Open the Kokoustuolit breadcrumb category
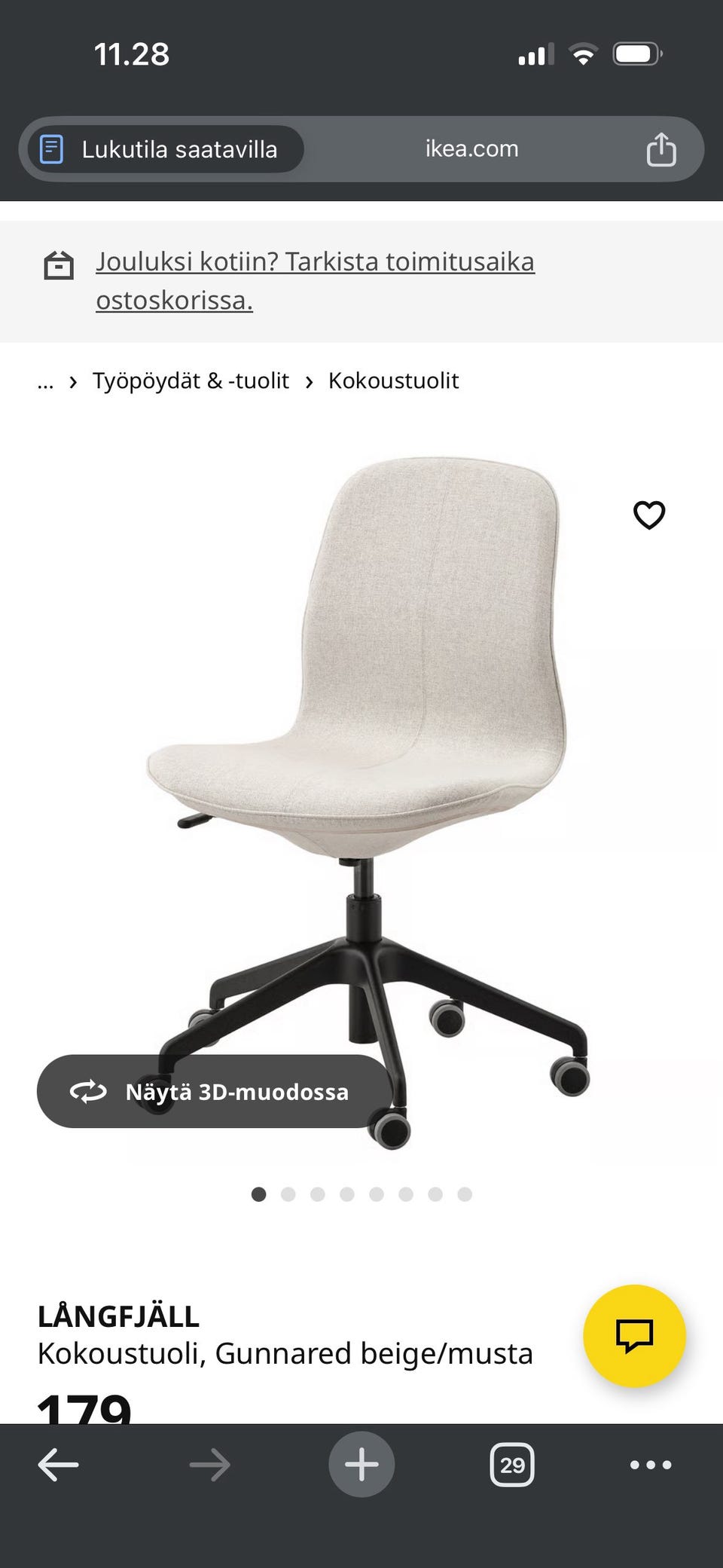The image size is (723, 1568). pyautogui.click(x=393, y=381)
